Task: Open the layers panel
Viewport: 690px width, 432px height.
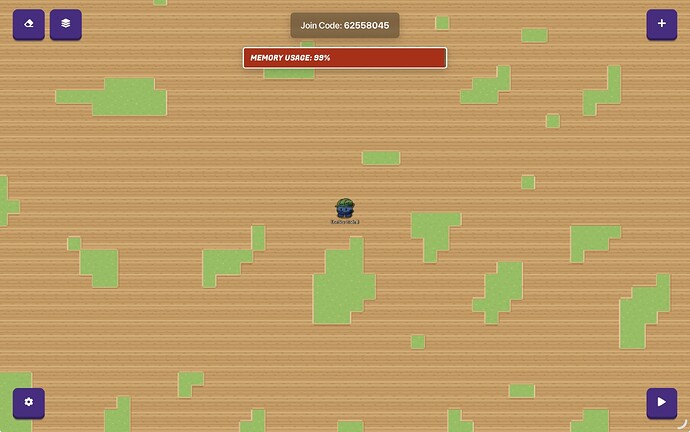Action: [x=65, y=24]
